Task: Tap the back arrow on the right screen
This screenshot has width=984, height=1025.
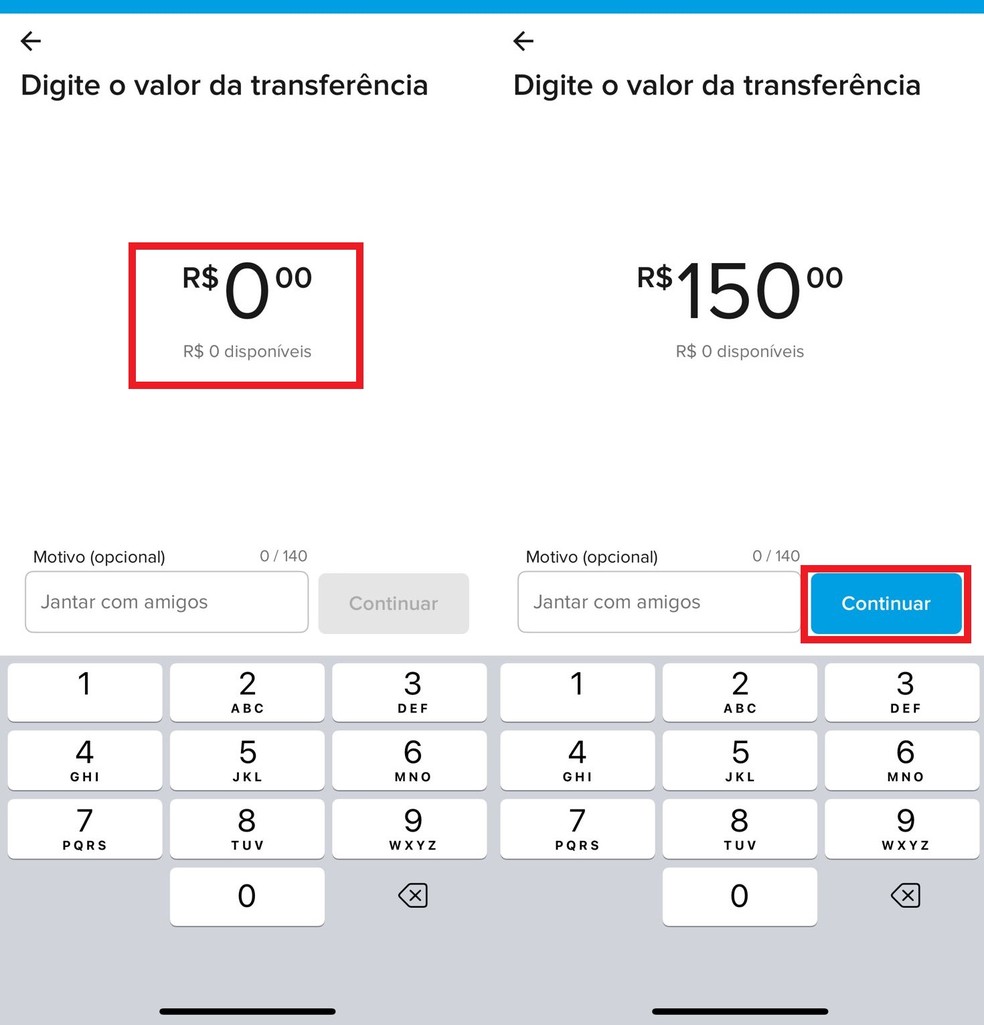Action: tap(523, 41)
